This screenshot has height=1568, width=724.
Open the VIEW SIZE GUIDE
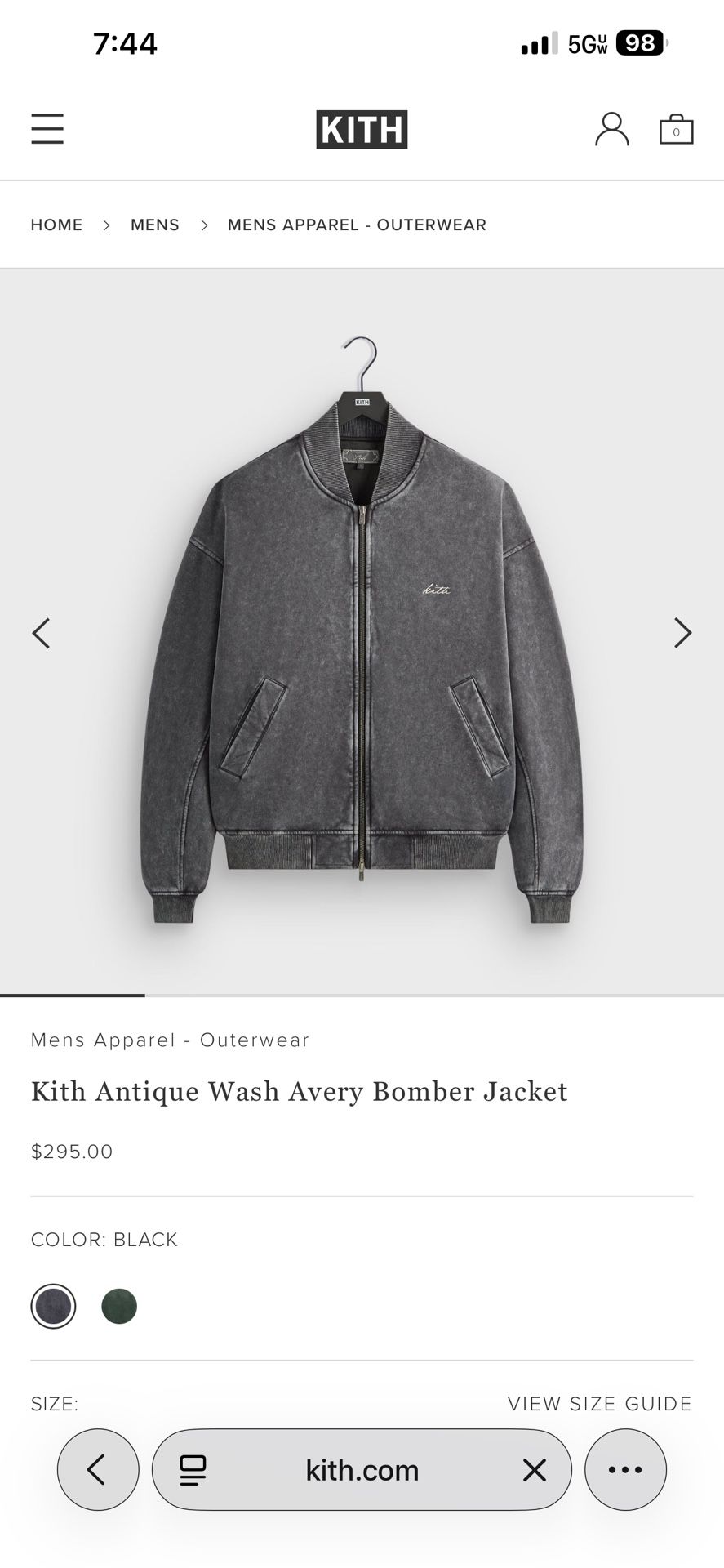599,1403
